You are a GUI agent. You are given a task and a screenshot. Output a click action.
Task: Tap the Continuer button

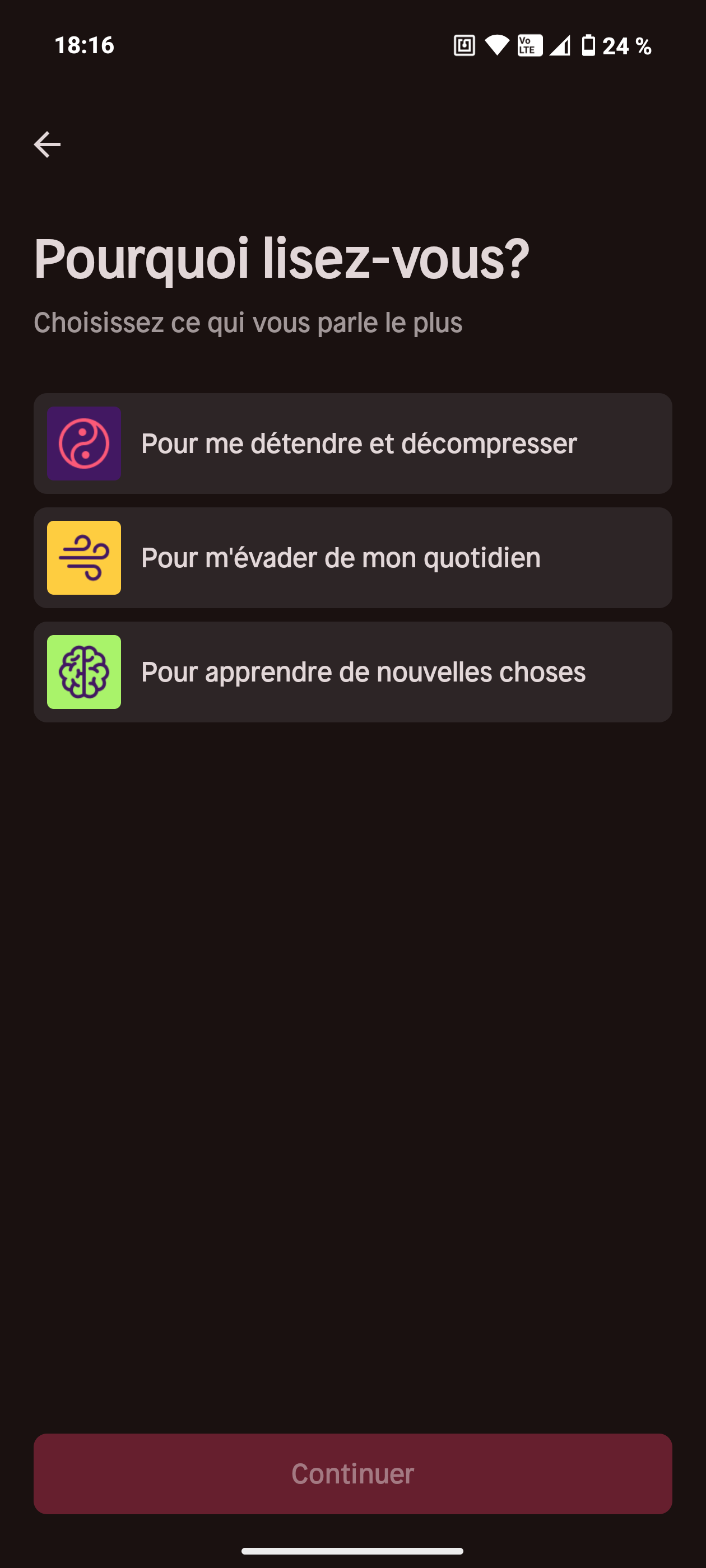click(352, 1474)
